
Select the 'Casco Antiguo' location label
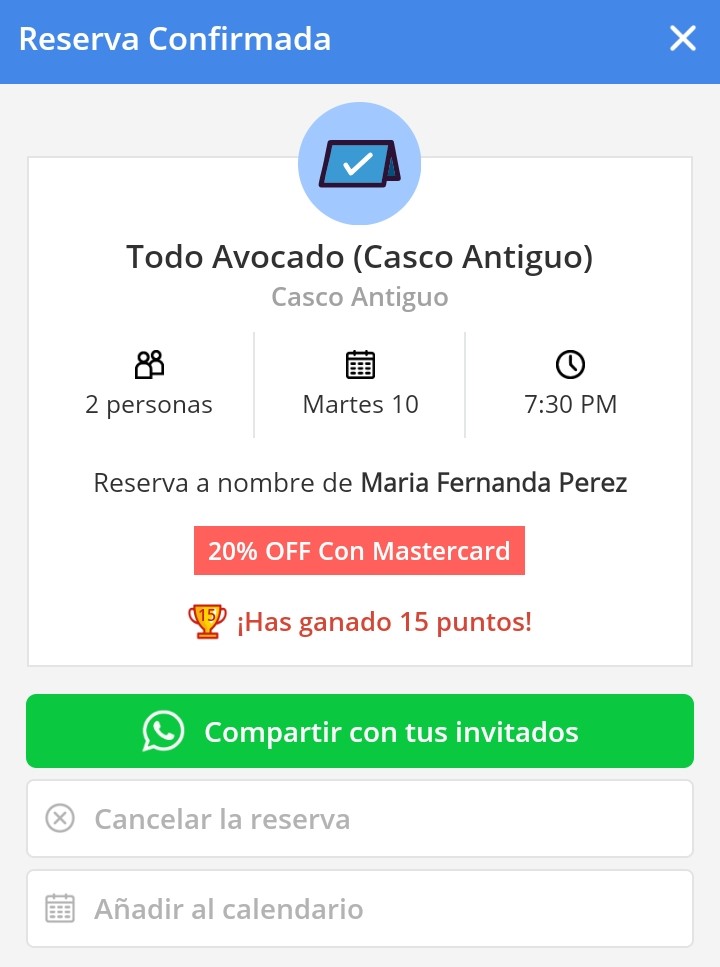pyautogui.click(x=360, y=296)
